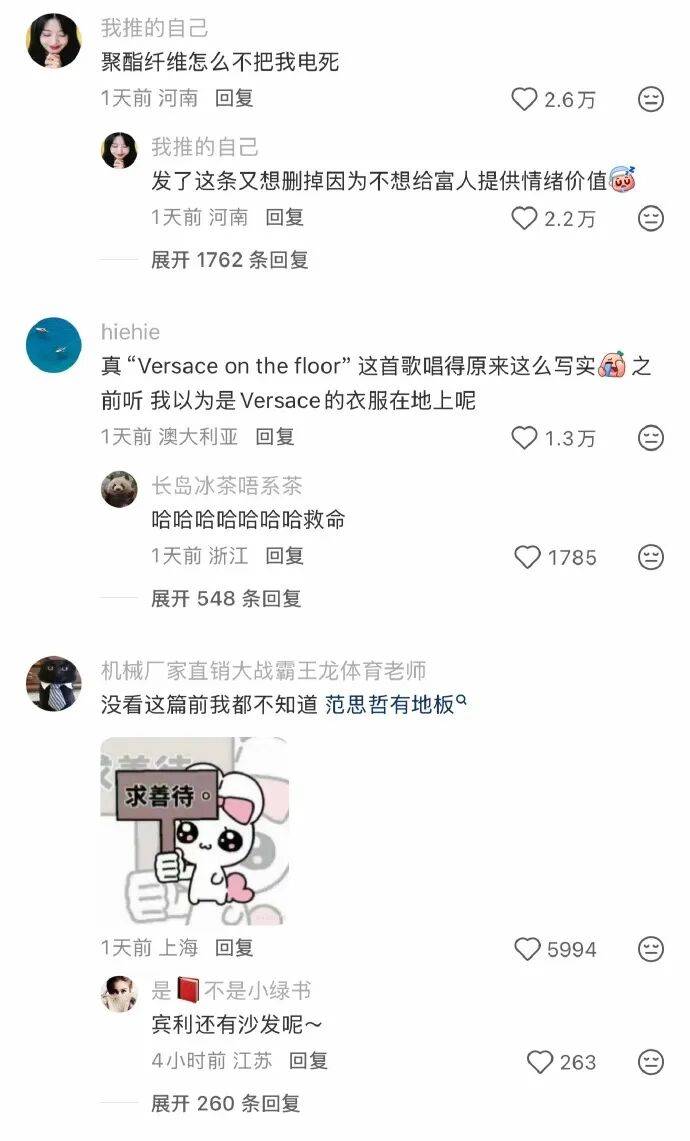The height and width of the screenshot is (1141, 690).
Task: Open hiehie's profile picture
Action: tap(54, 345)
